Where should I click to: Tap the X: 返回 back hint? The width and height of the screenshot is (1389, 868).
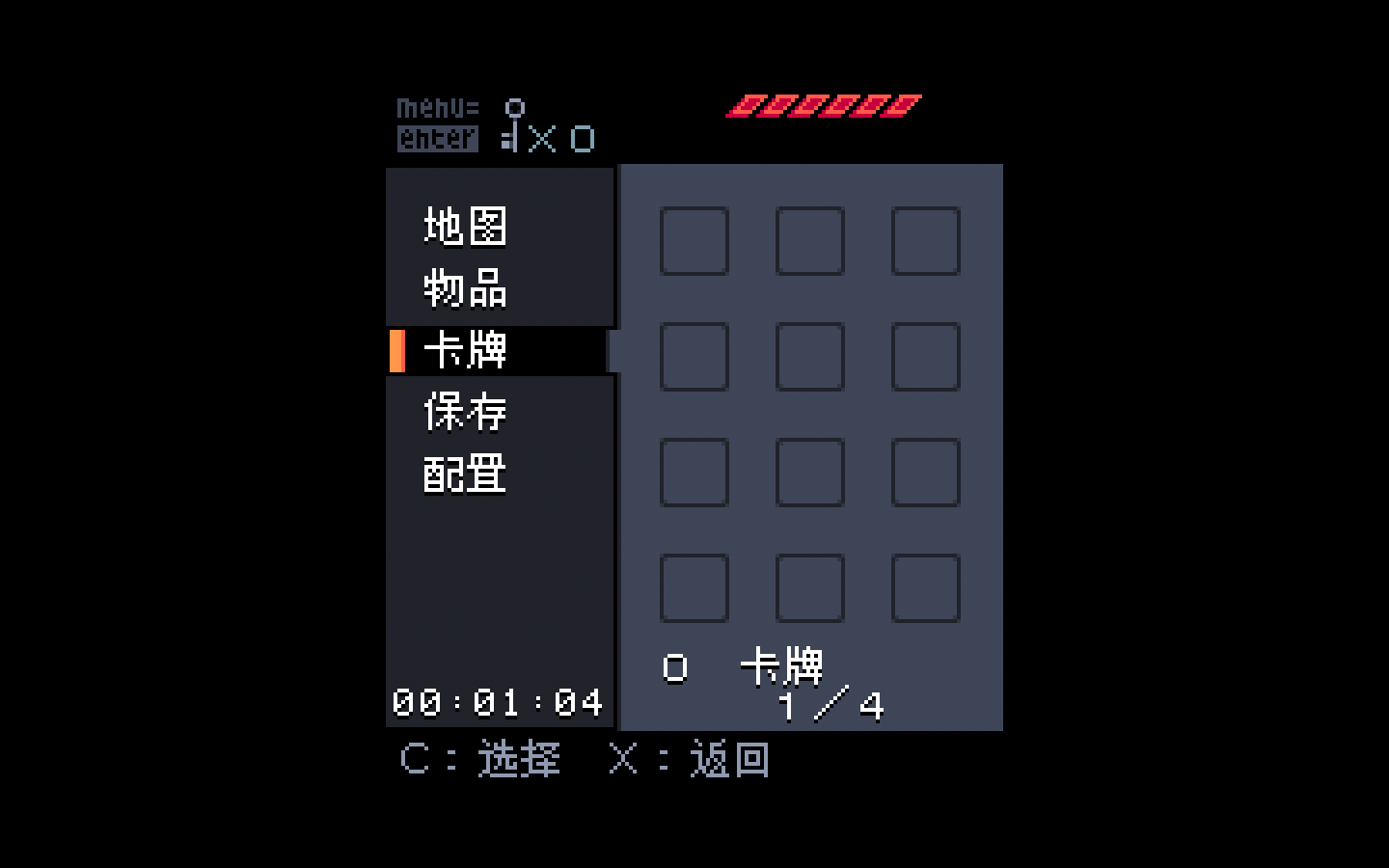click(691, 759)
